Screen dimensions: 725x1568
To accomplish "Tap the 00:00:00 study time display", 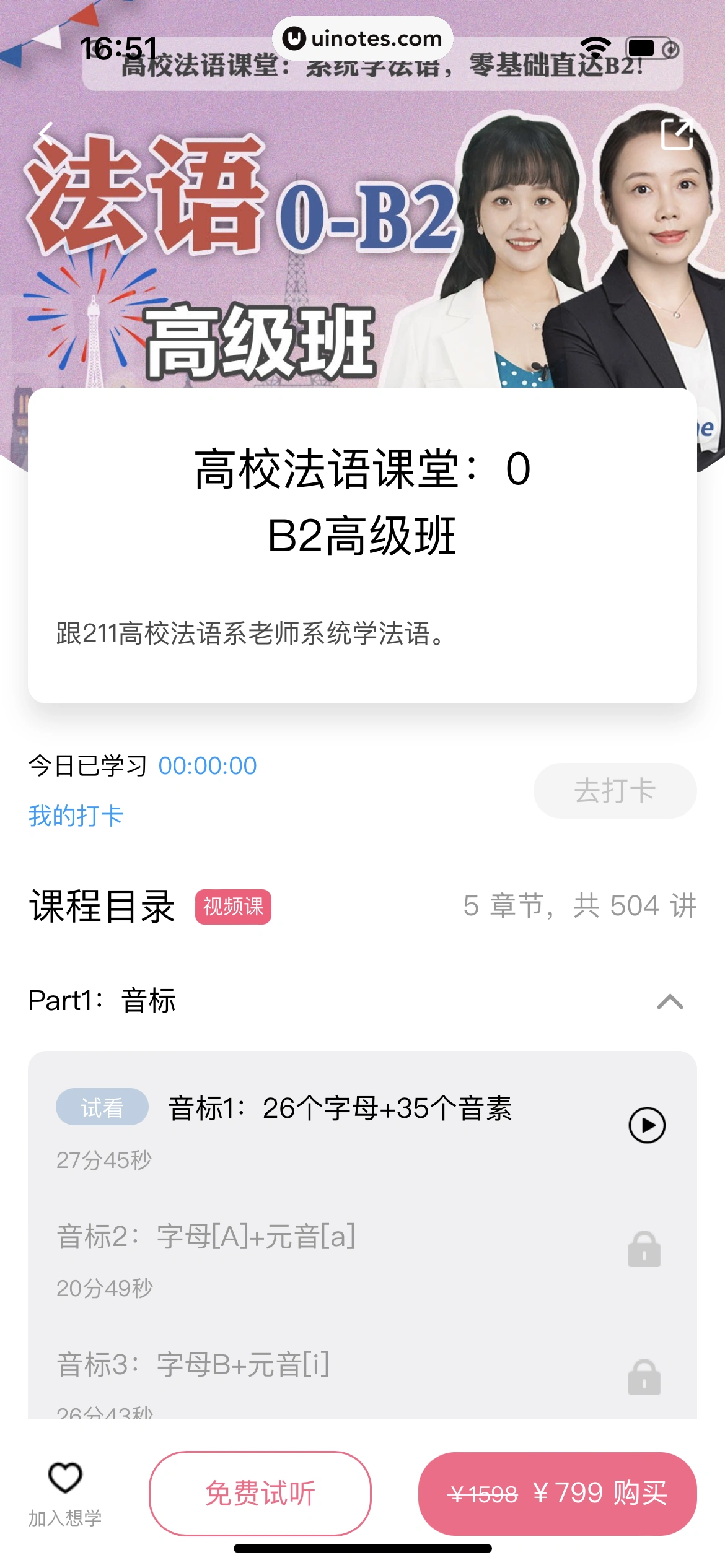I will pyautogui.click(x=207, y=766).
